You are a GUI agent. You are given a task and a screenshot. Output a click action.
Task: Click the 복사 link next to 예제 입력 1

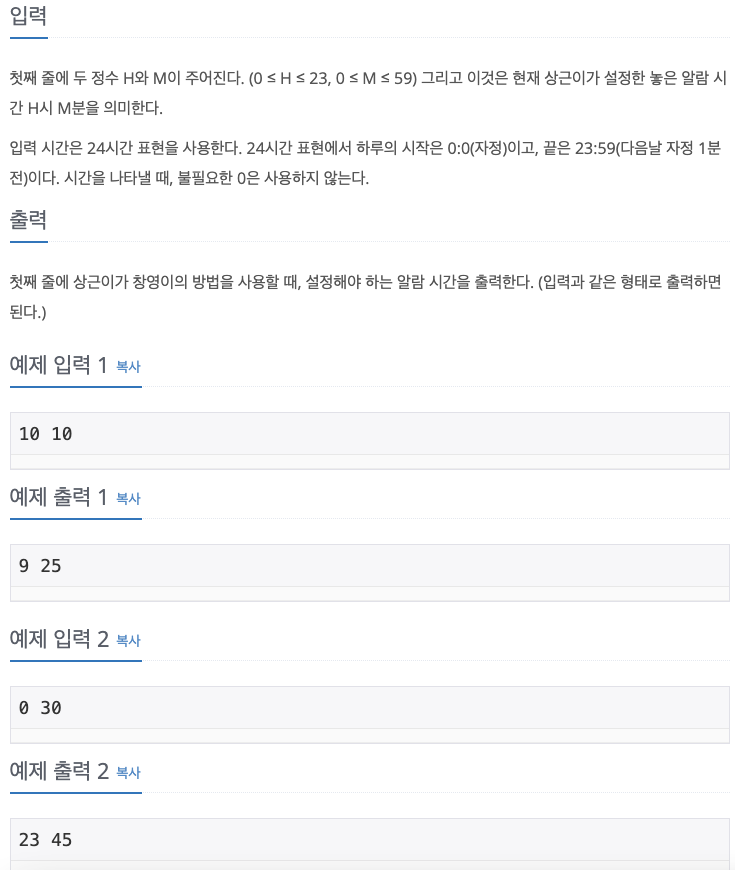click(x=128, y=368)
